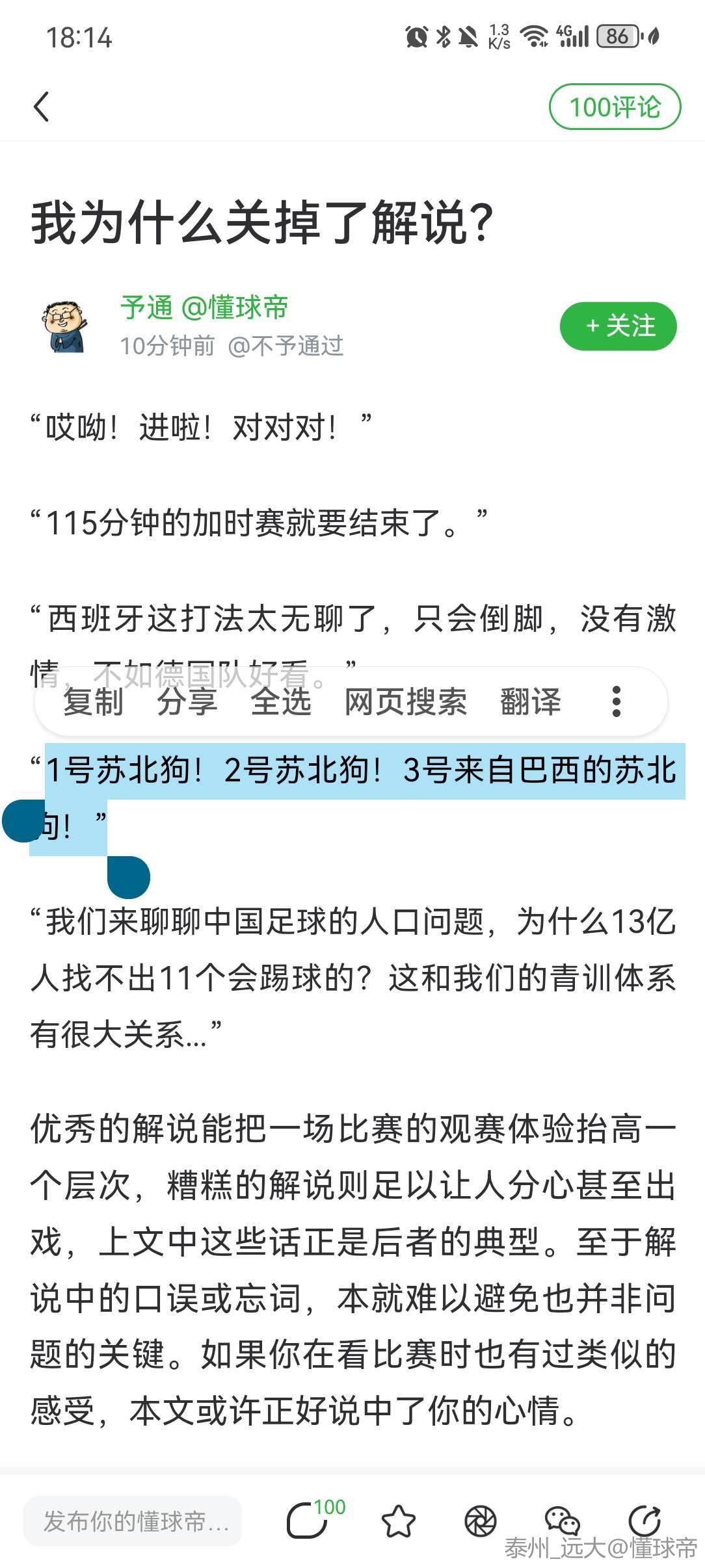Translate selection with 翻译
The width and height of the screenshot is (705, 1568).
[530, 702]
